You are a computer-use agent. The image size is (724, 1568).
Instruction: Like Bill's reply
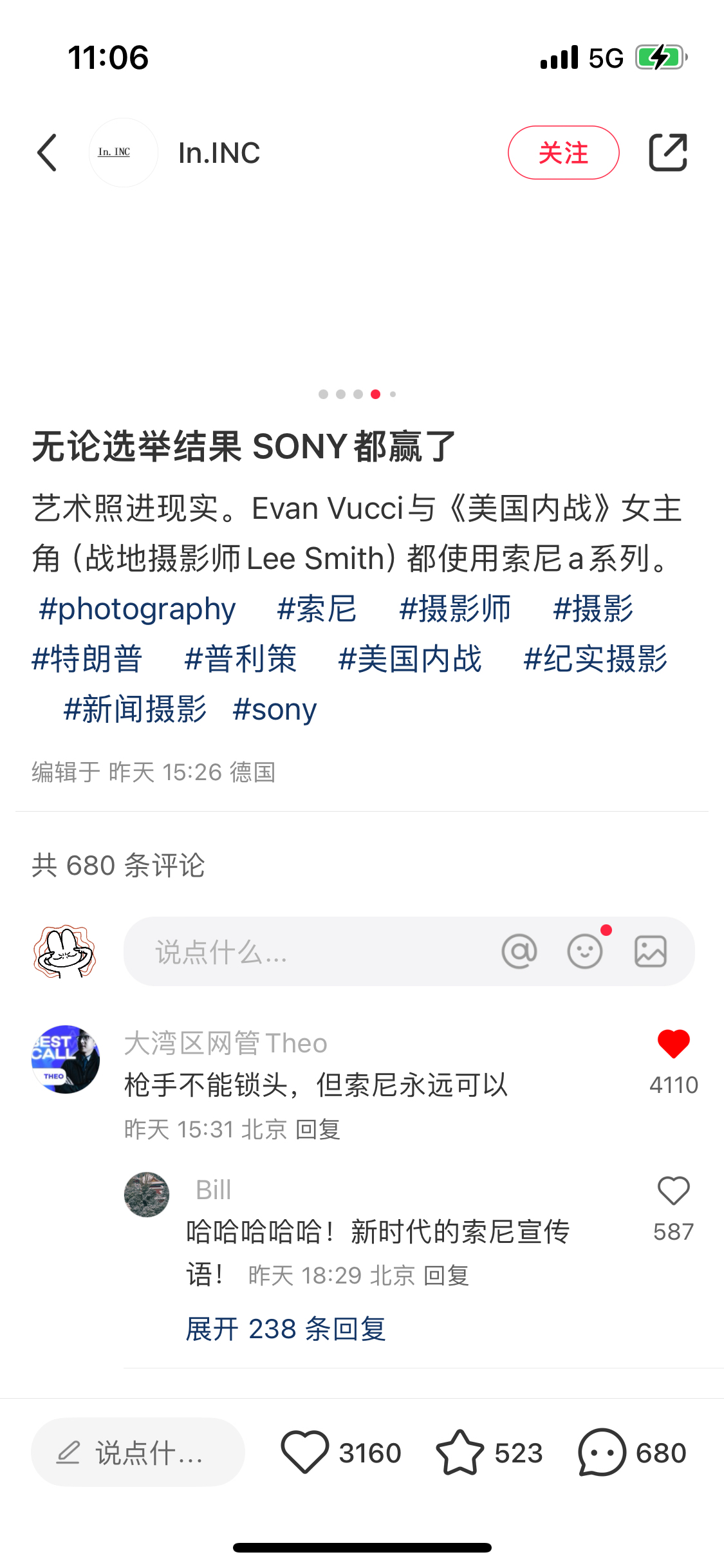[x=674, y=1190]
